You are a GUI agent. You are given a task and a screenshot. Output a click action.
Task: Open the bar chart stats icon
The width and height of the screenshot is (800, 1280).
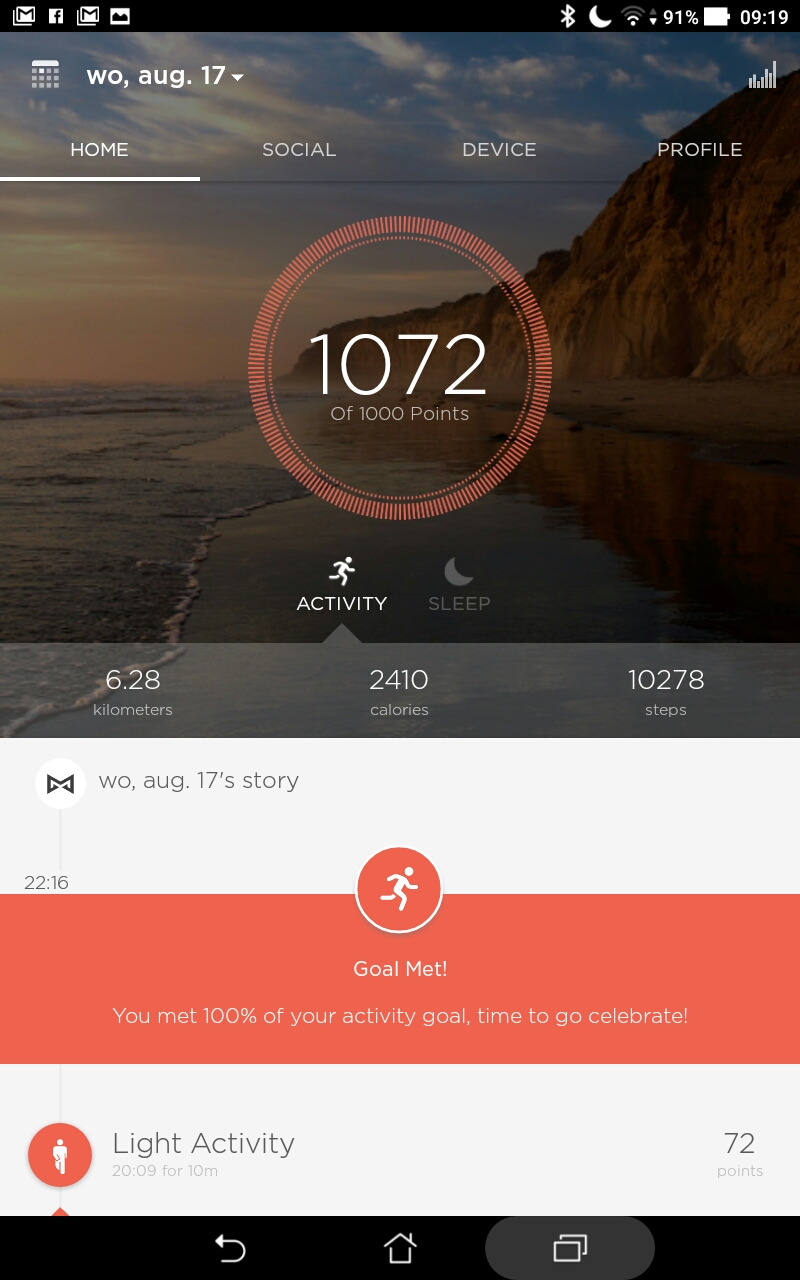tap(762, 75)
